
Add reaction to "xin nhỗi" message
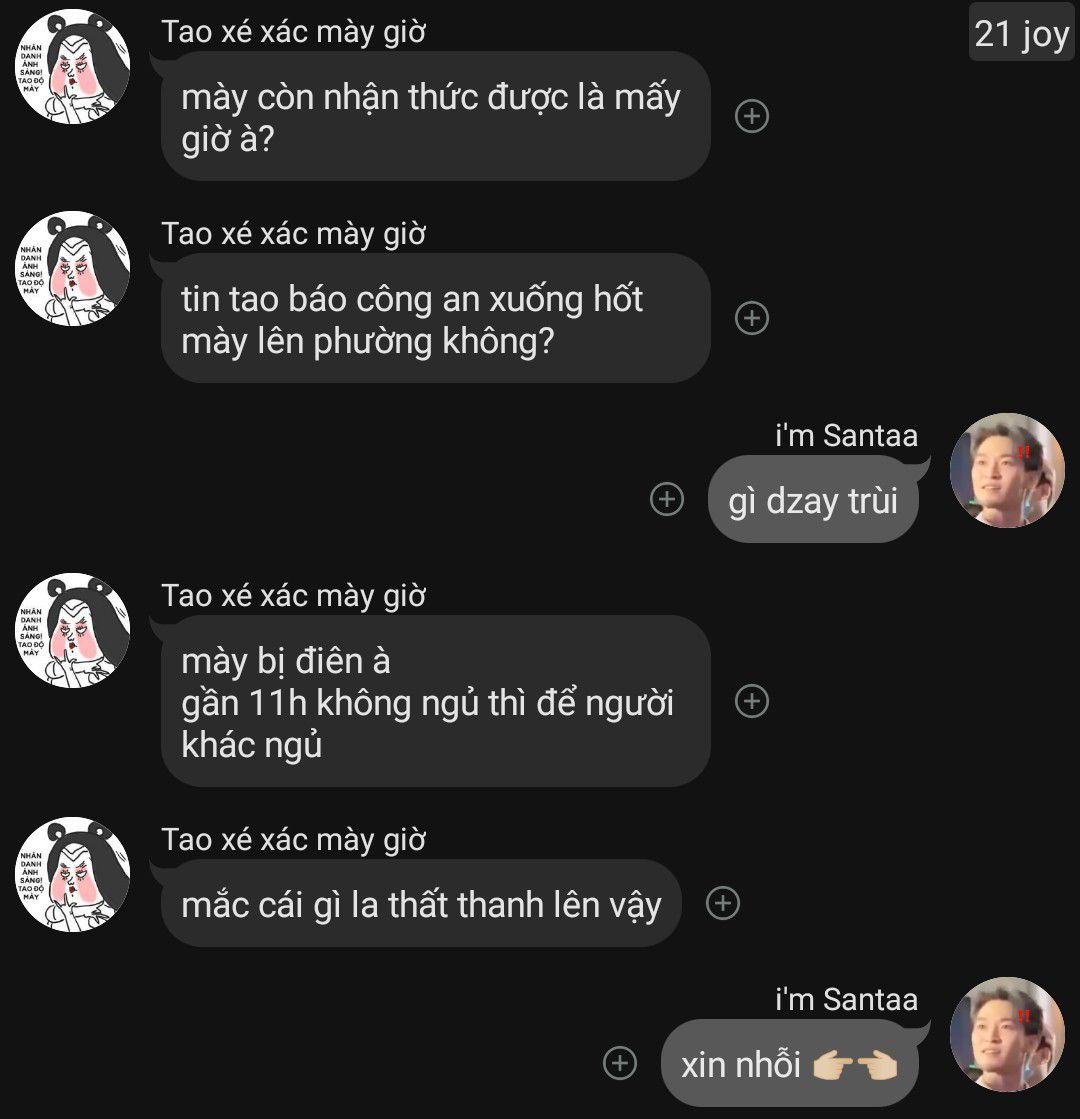621,1063
